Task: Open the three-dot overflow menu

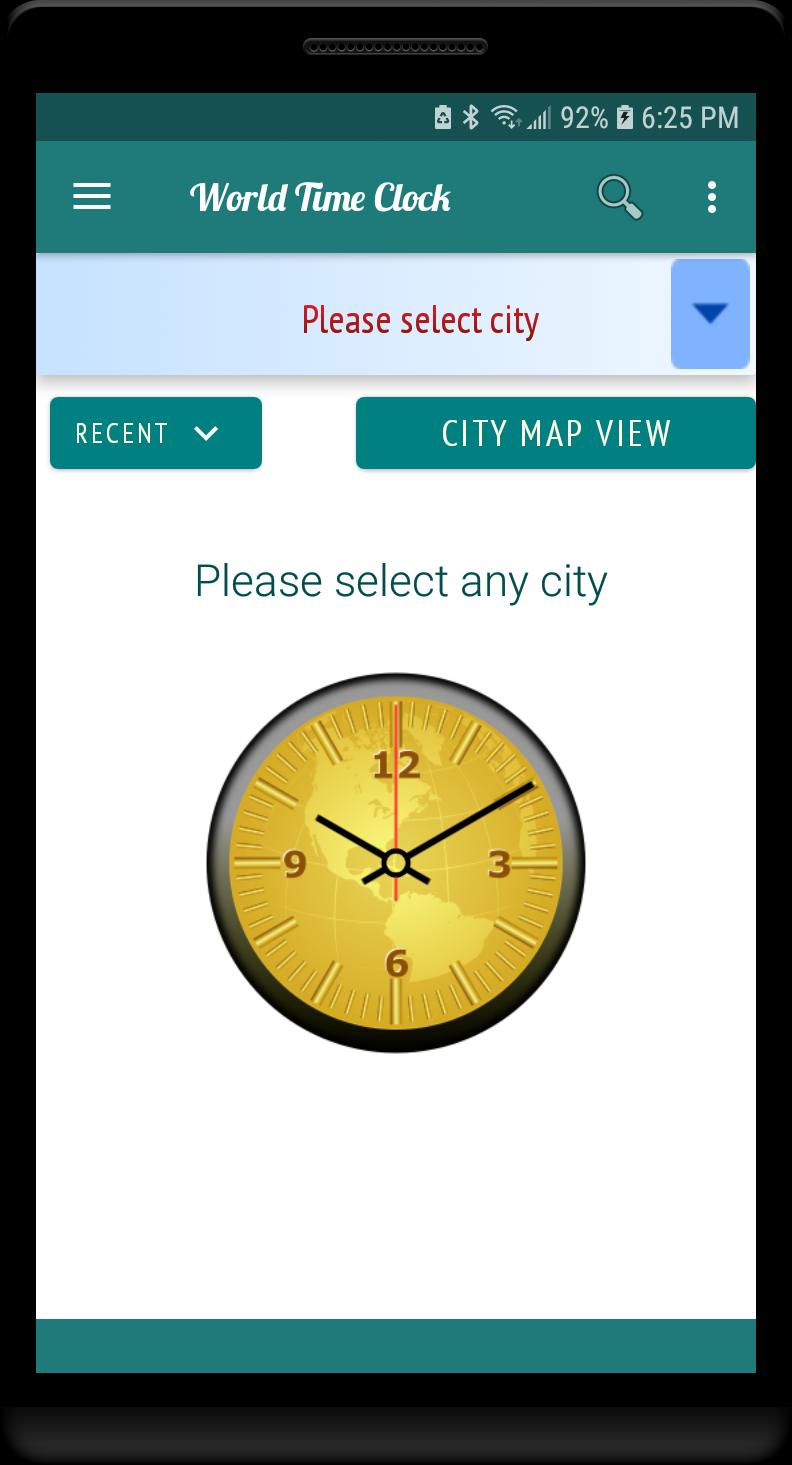Action: (711, 197)
